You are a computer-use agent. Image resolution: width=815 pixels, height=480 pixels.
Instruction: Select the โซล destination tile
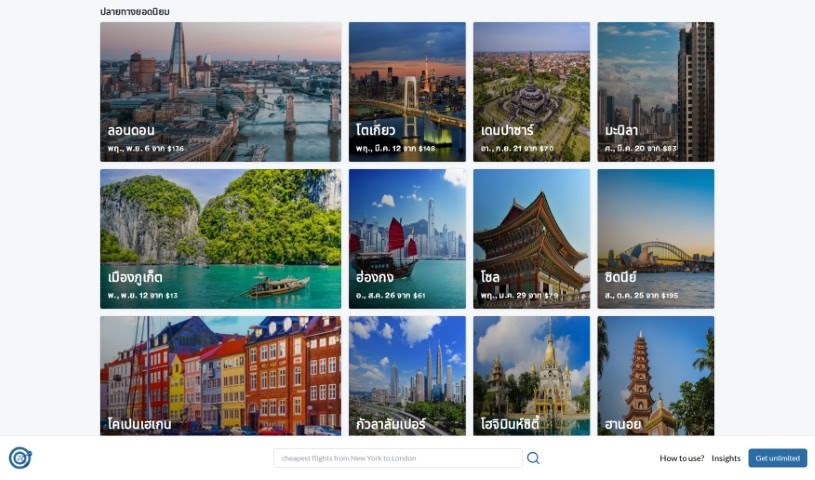531,238
